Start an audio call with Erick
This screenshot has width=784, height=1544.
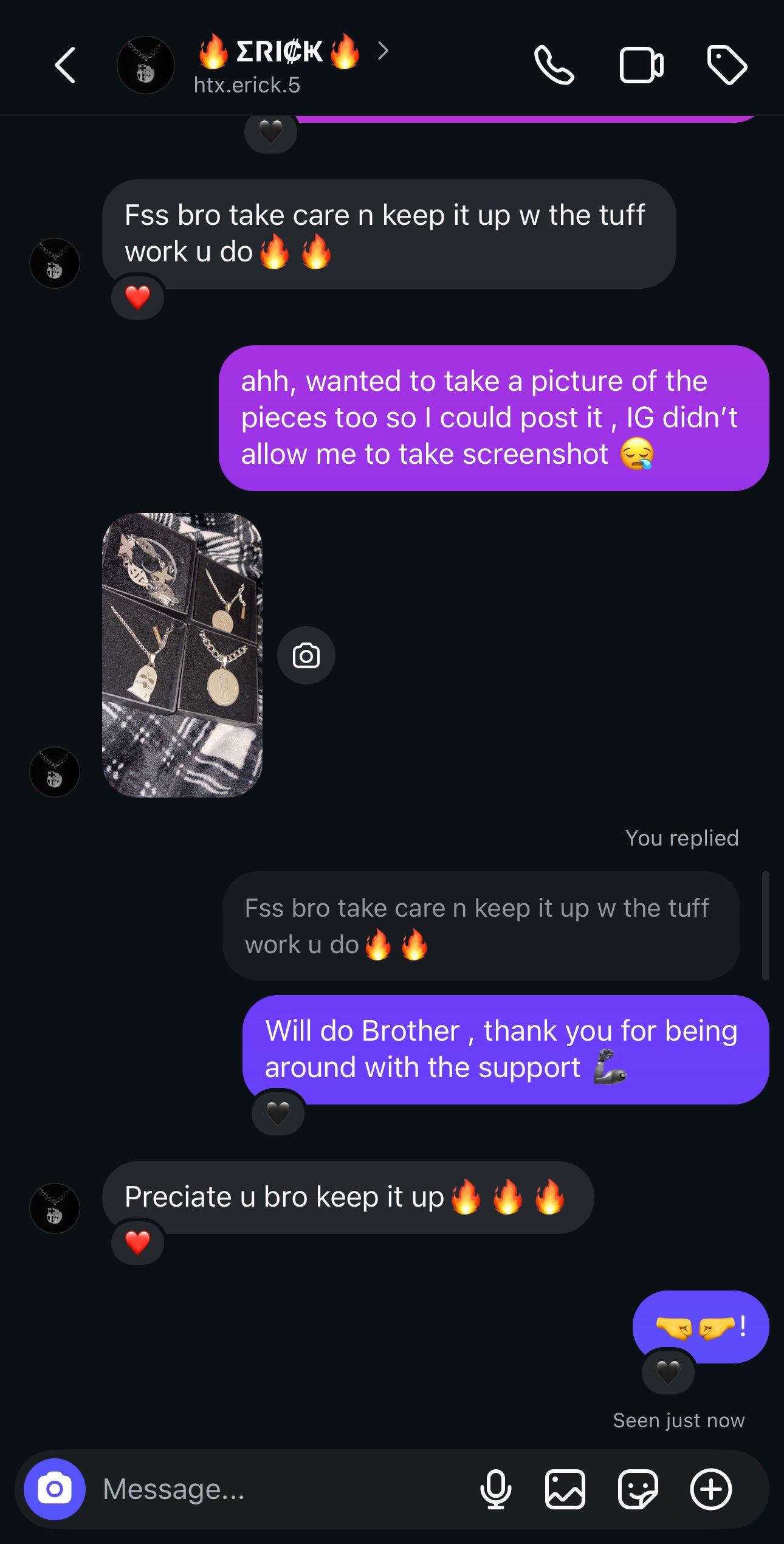[x=554, y=65]
